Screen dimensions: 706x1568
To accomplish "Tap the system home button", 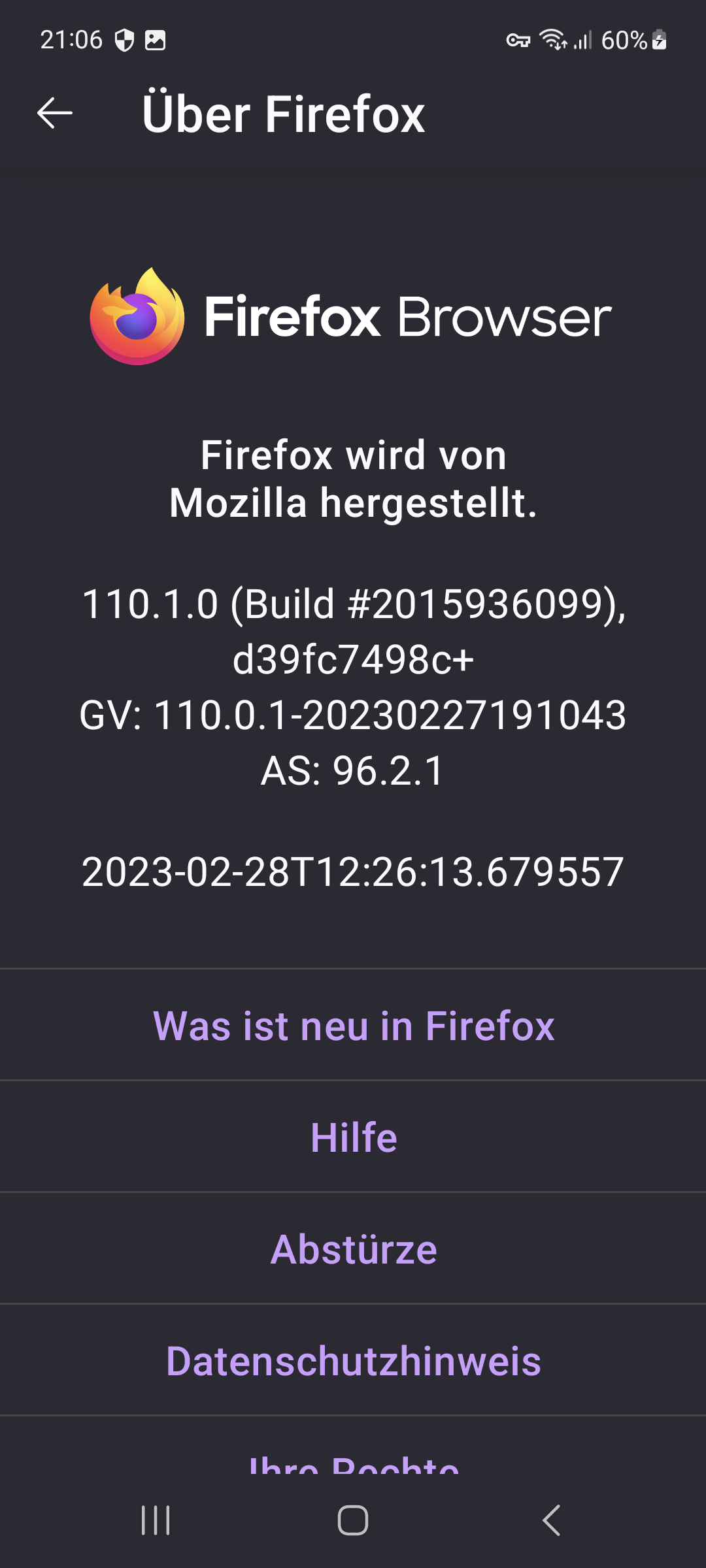I will click(x=353, y=1520).
